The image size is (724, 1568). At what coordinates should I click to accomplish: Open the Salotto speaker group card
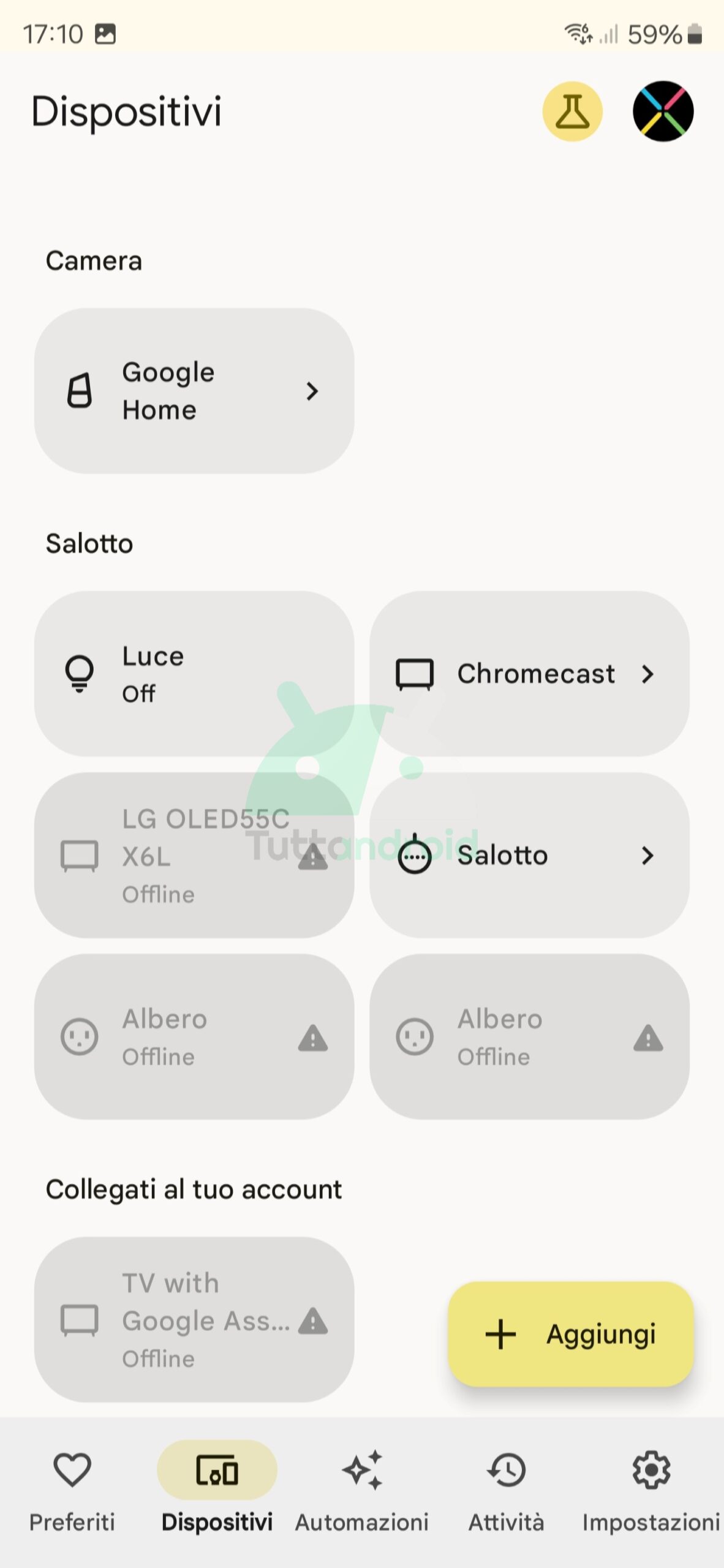(529, 855)
